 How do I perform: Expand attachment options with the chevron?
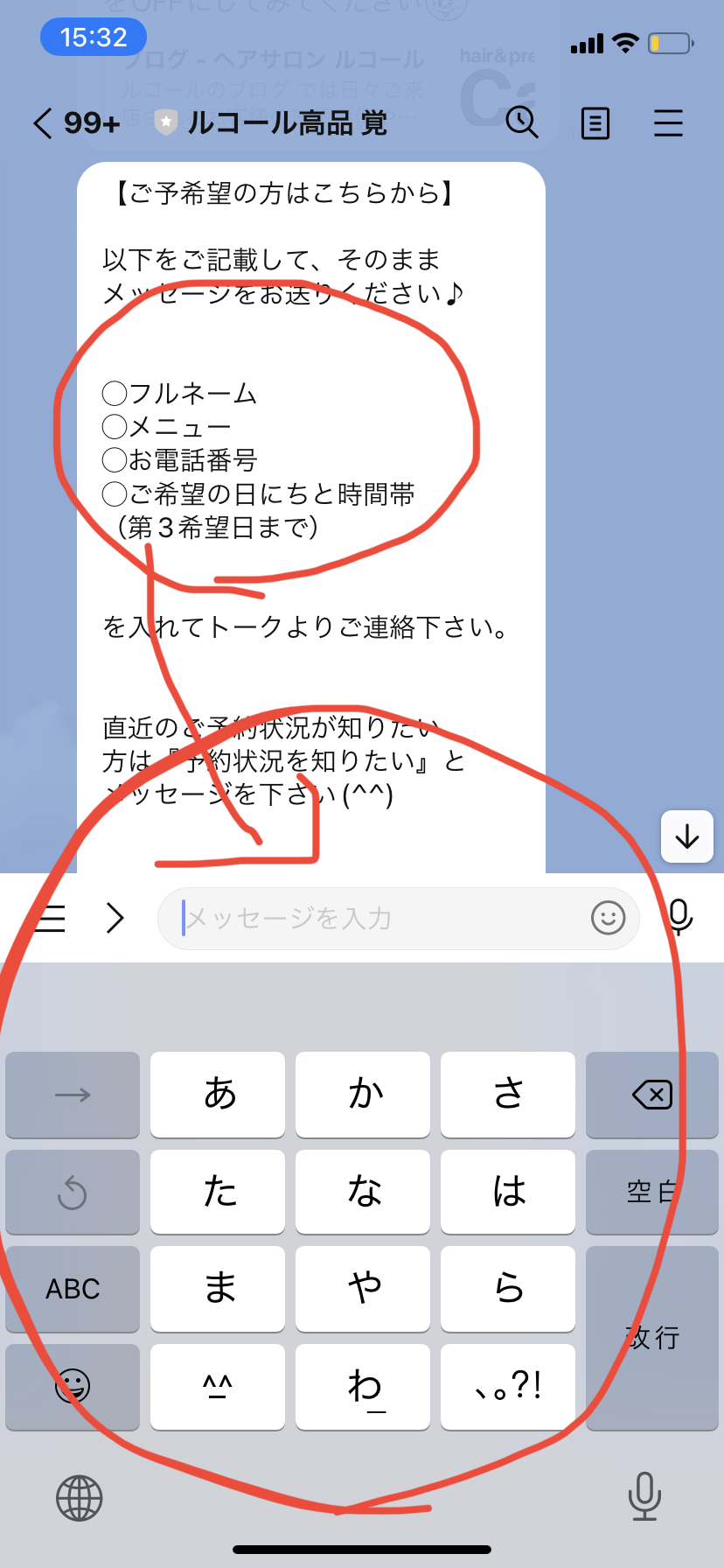click(115, 918)
